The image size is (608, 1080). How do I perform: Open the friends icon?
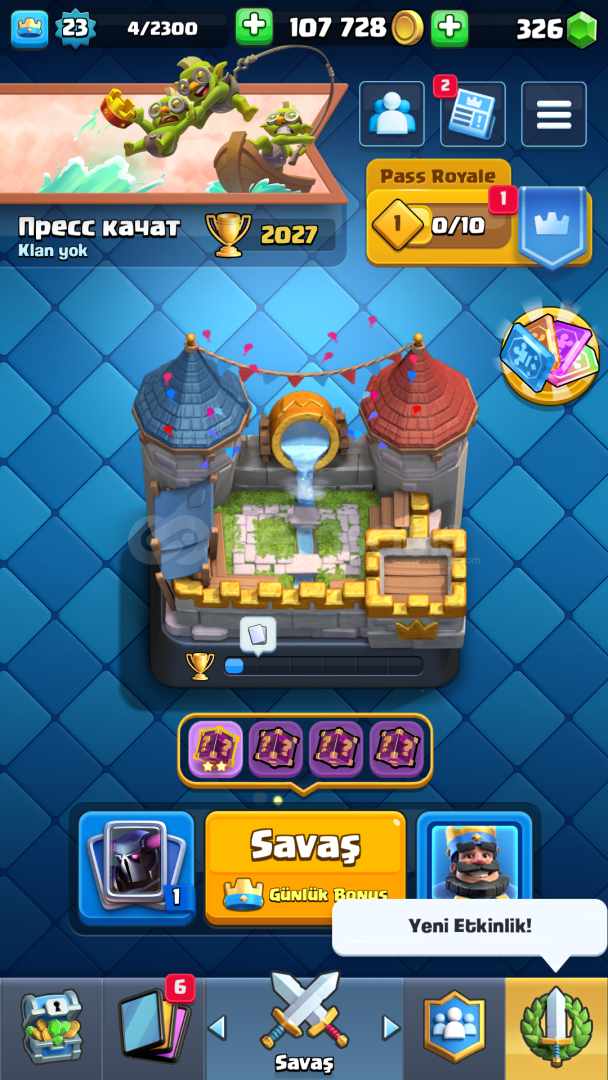[x=392, y=114]
